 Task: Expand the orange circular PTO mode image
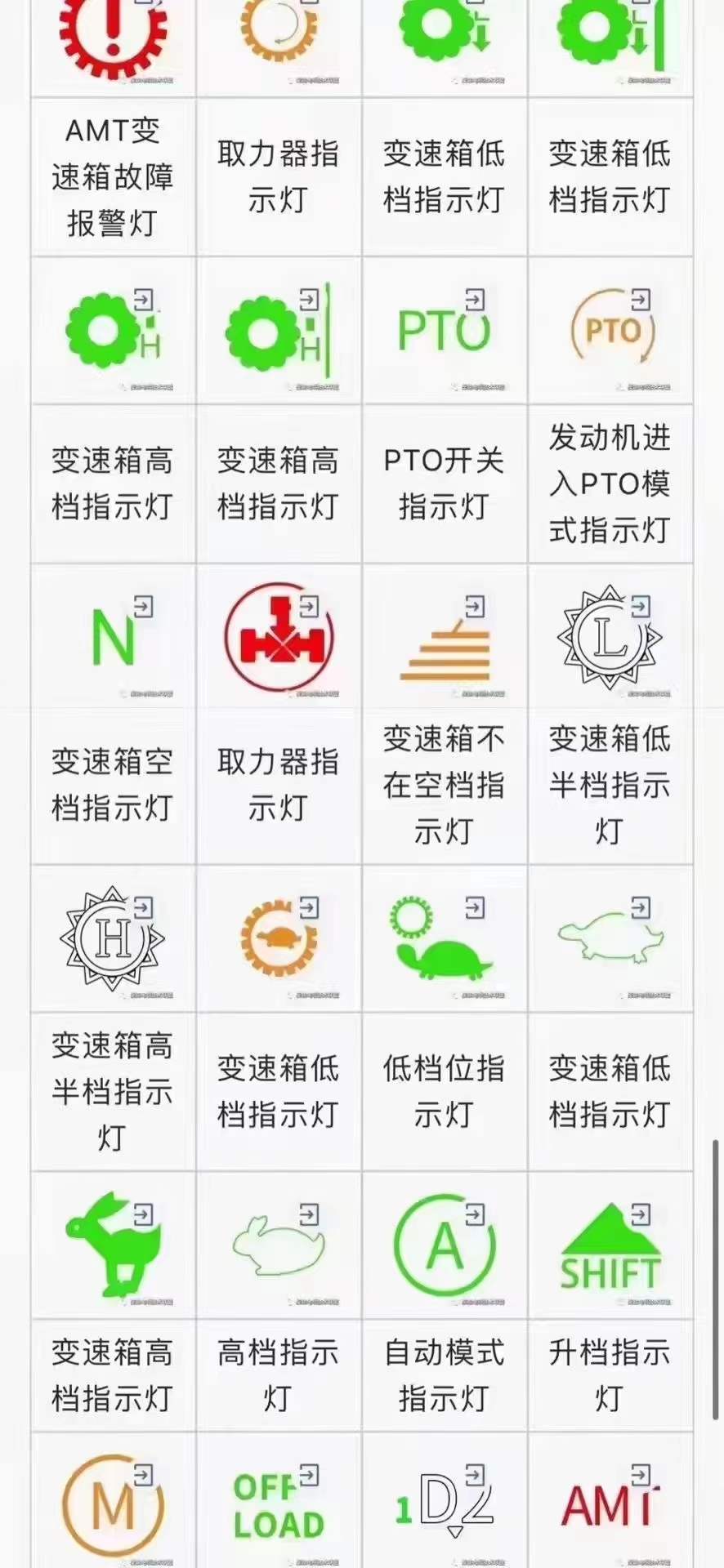point(611,330)
